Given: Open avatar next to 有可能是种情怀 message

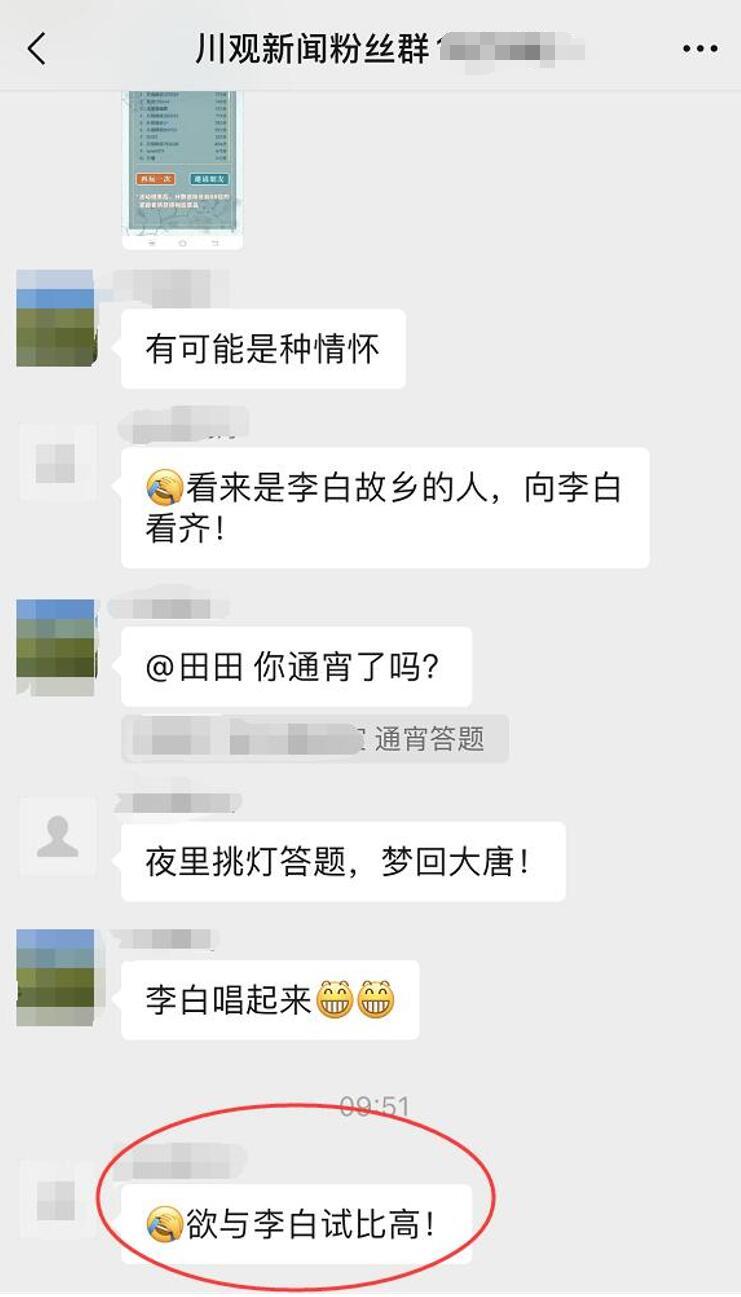Looking at the screenshot, I should [56, 318].
